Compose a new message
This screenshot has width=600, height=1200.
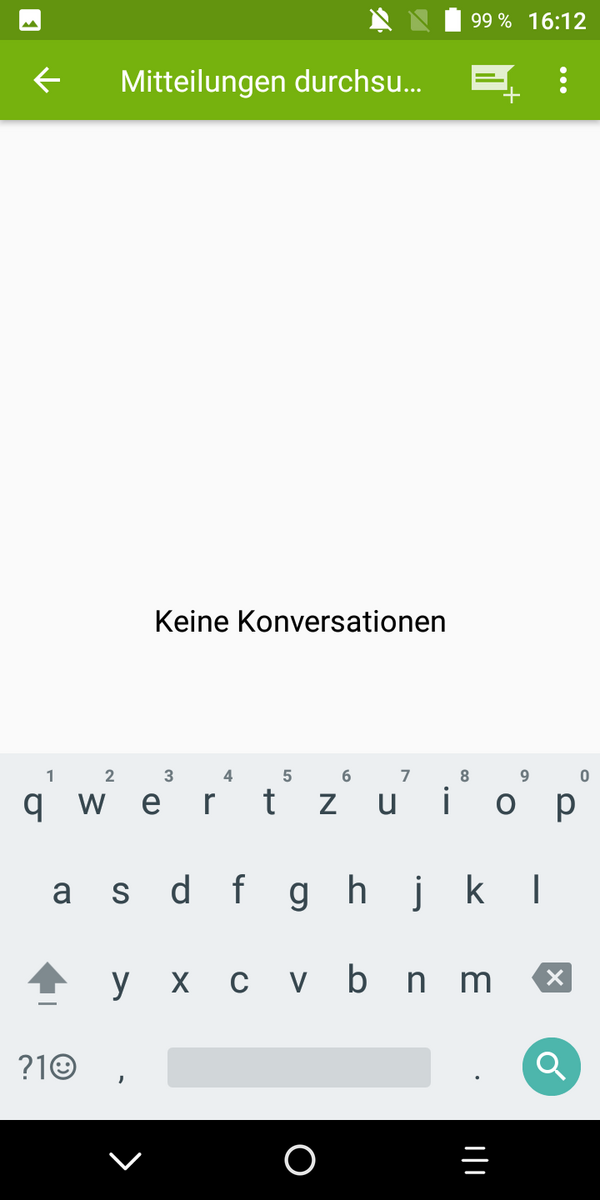[x=495, y=81]
